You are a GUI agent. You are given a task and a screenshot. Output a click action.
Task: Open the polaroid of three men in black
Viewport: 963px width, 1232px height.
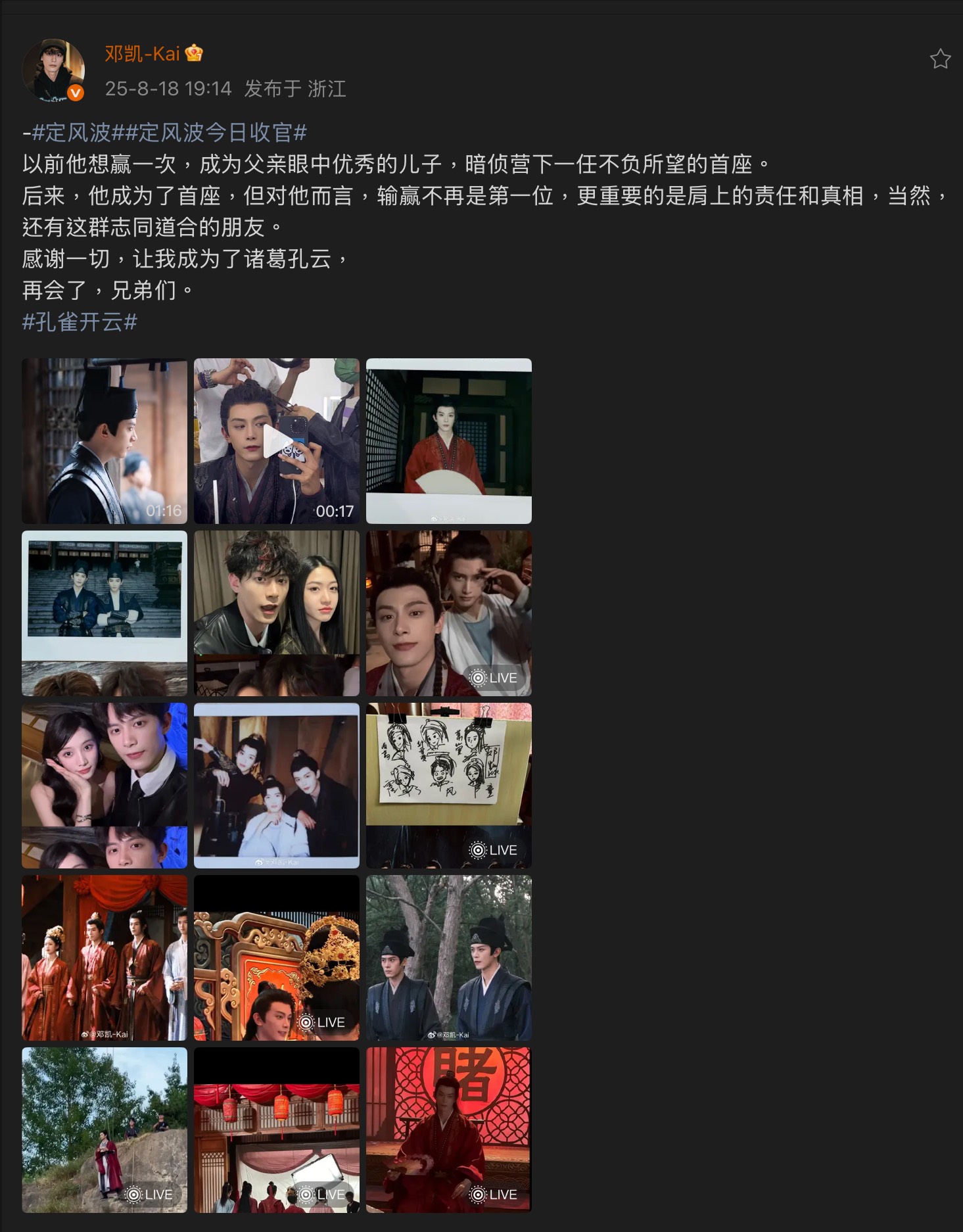point(277,786)
